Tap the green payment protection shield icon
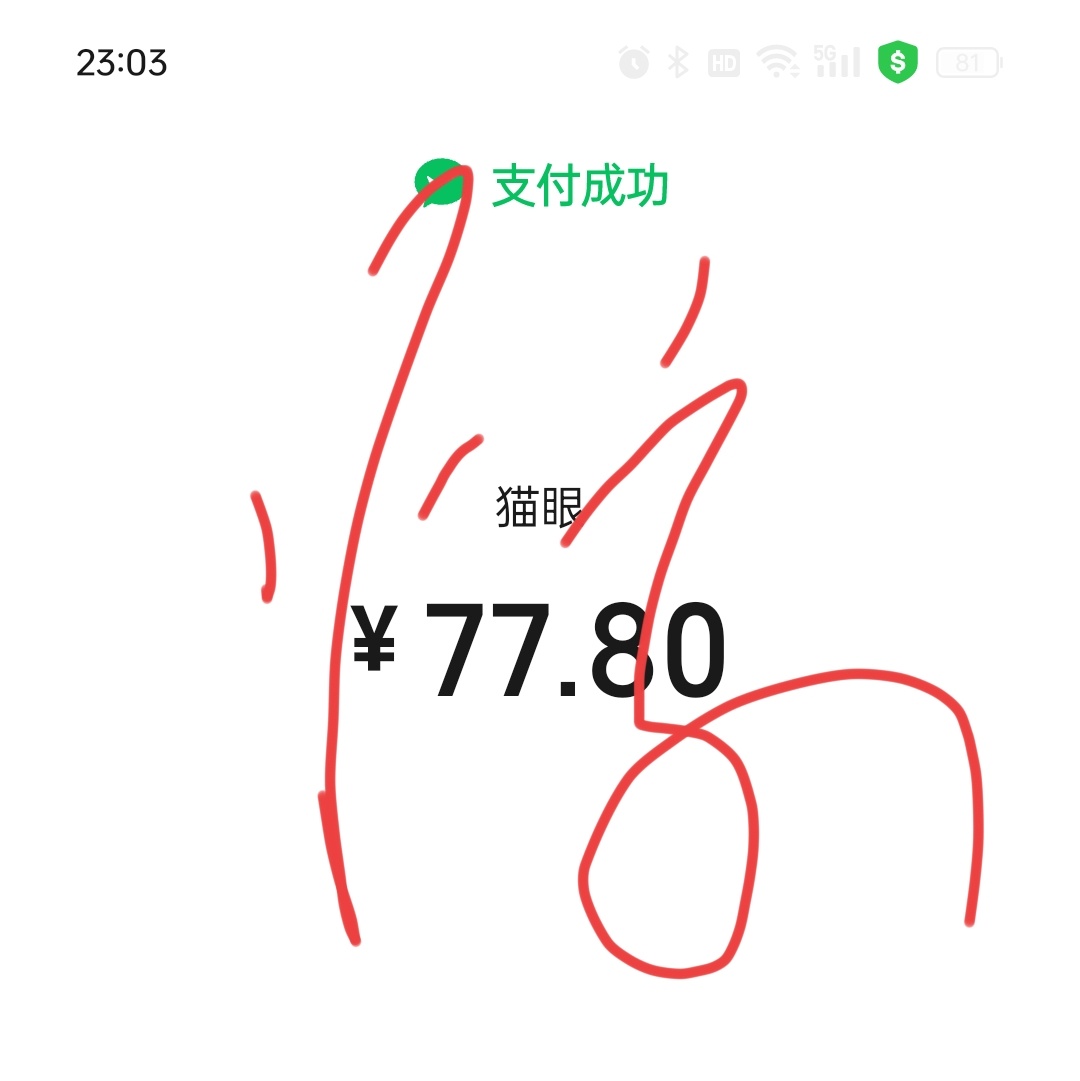Viewport: 1080px width, 1081px height. [x=897, y=62]
